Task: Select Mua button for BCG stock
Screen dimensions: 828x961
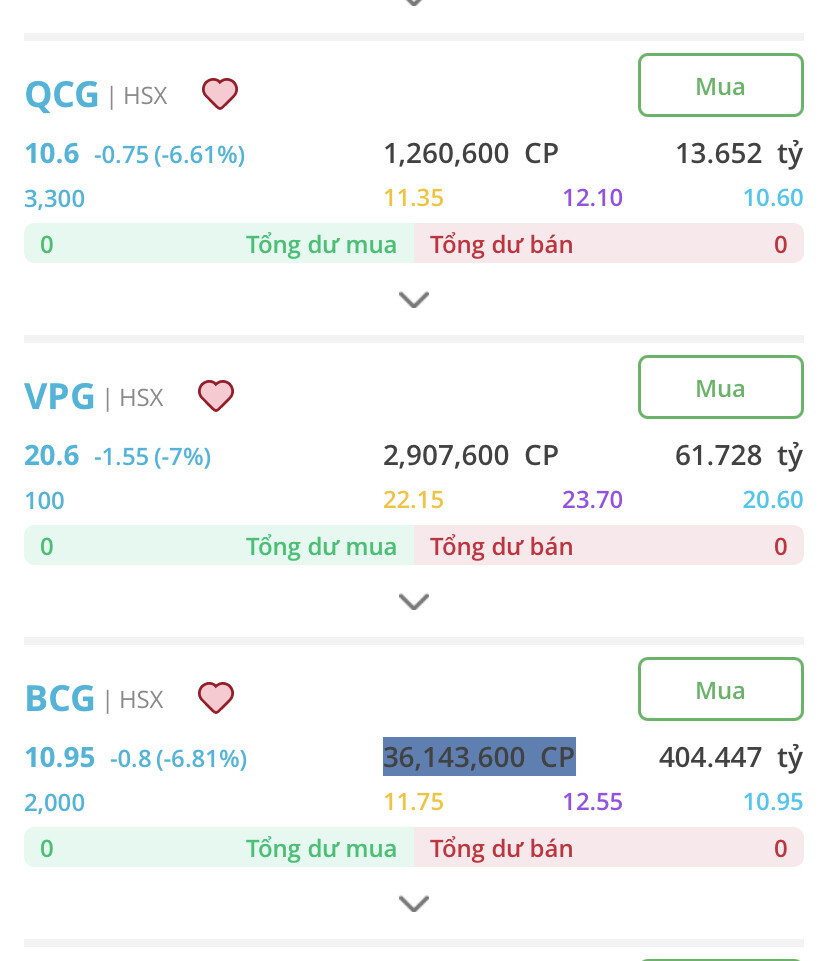Action: click(x=720, y=690)
